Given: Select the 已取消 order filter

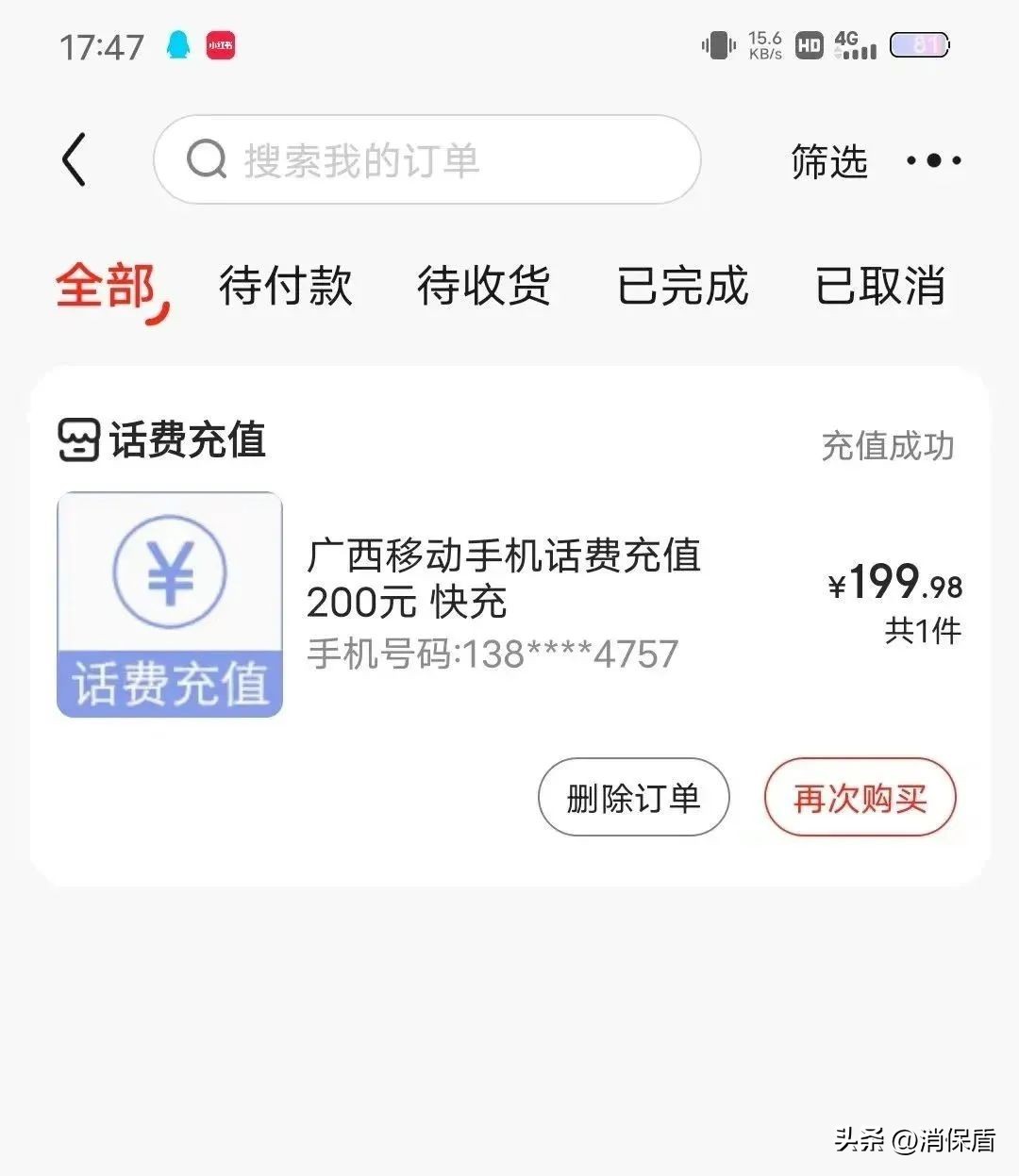Looking at the screenshot, I should pyautogui.click(x=881, y=288).
